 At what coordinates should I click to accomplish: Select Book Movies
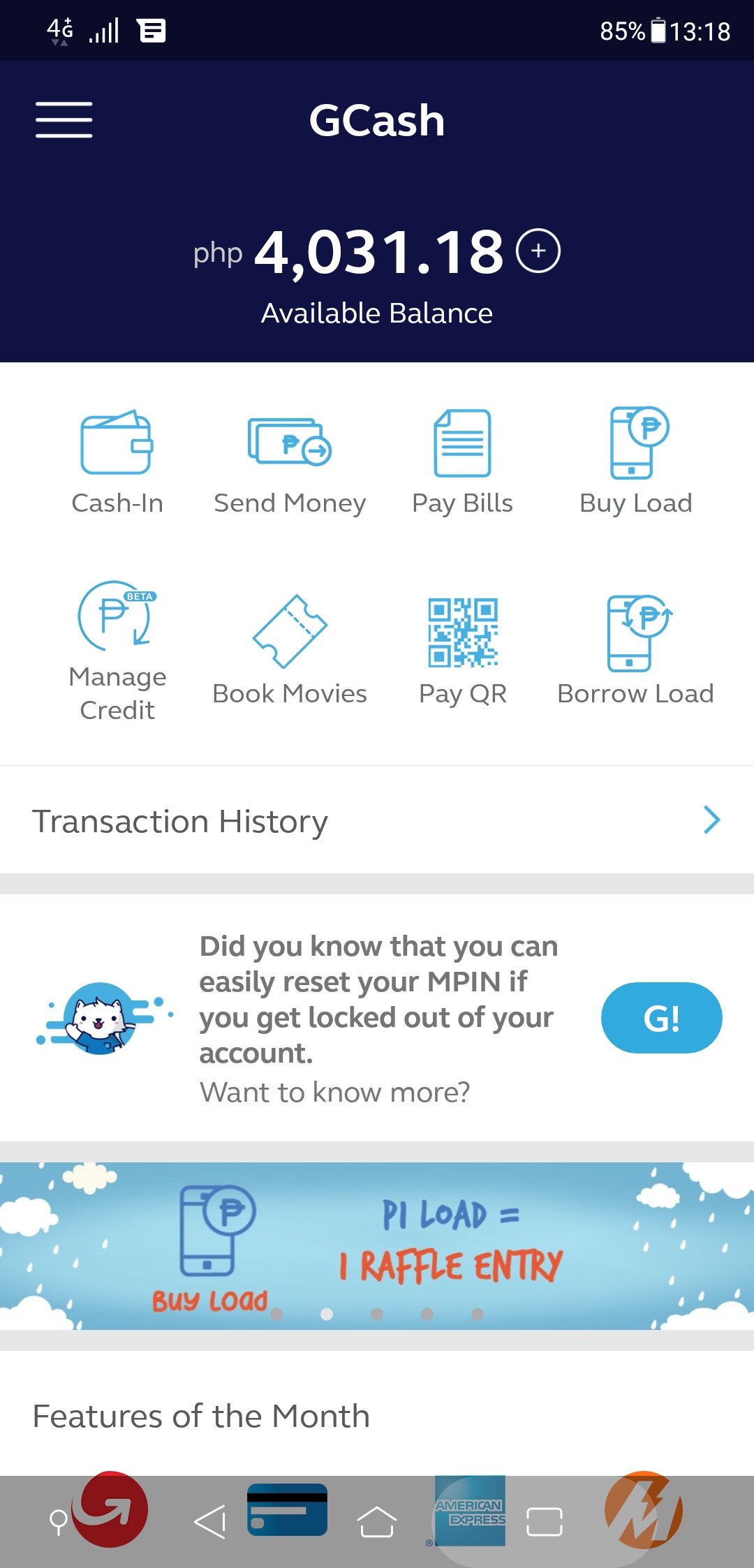coord(290,651)
